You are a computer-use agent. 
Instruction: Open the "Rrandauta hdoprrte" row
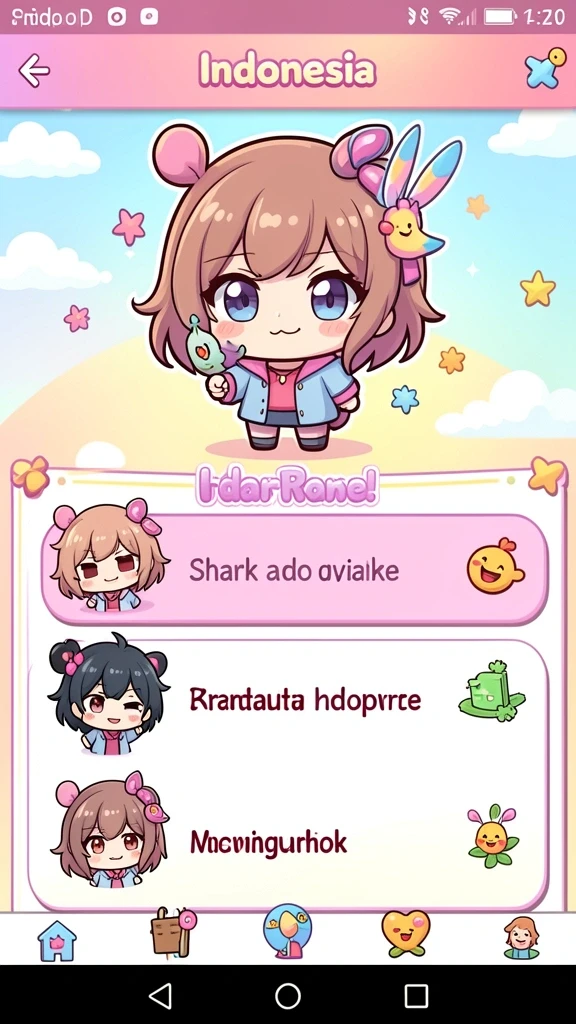point(288,700)
